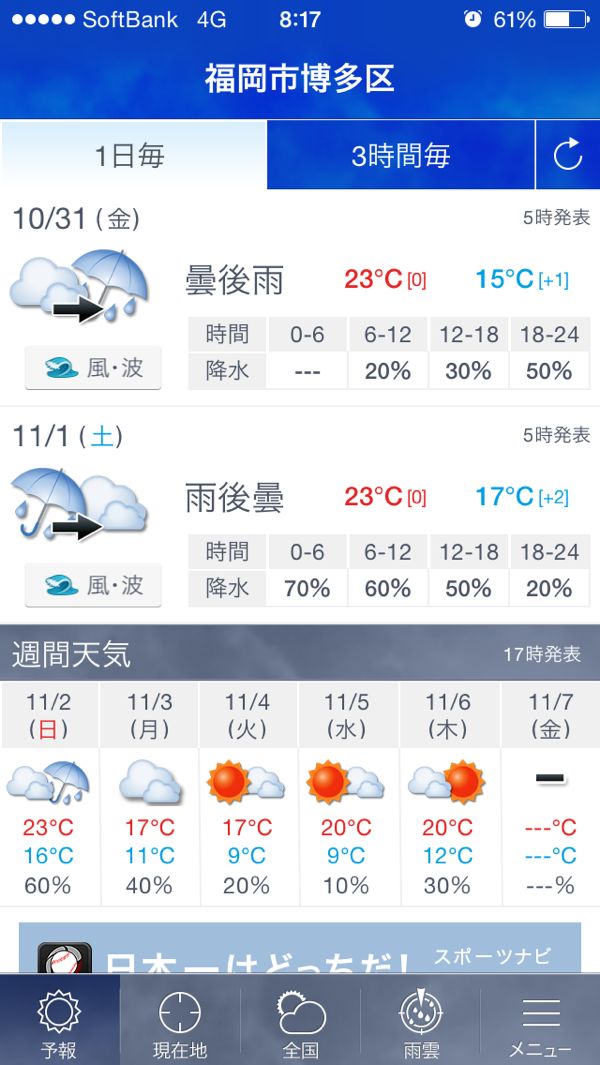Switch to the 3時間毎 tab

[x=401, y=155]
